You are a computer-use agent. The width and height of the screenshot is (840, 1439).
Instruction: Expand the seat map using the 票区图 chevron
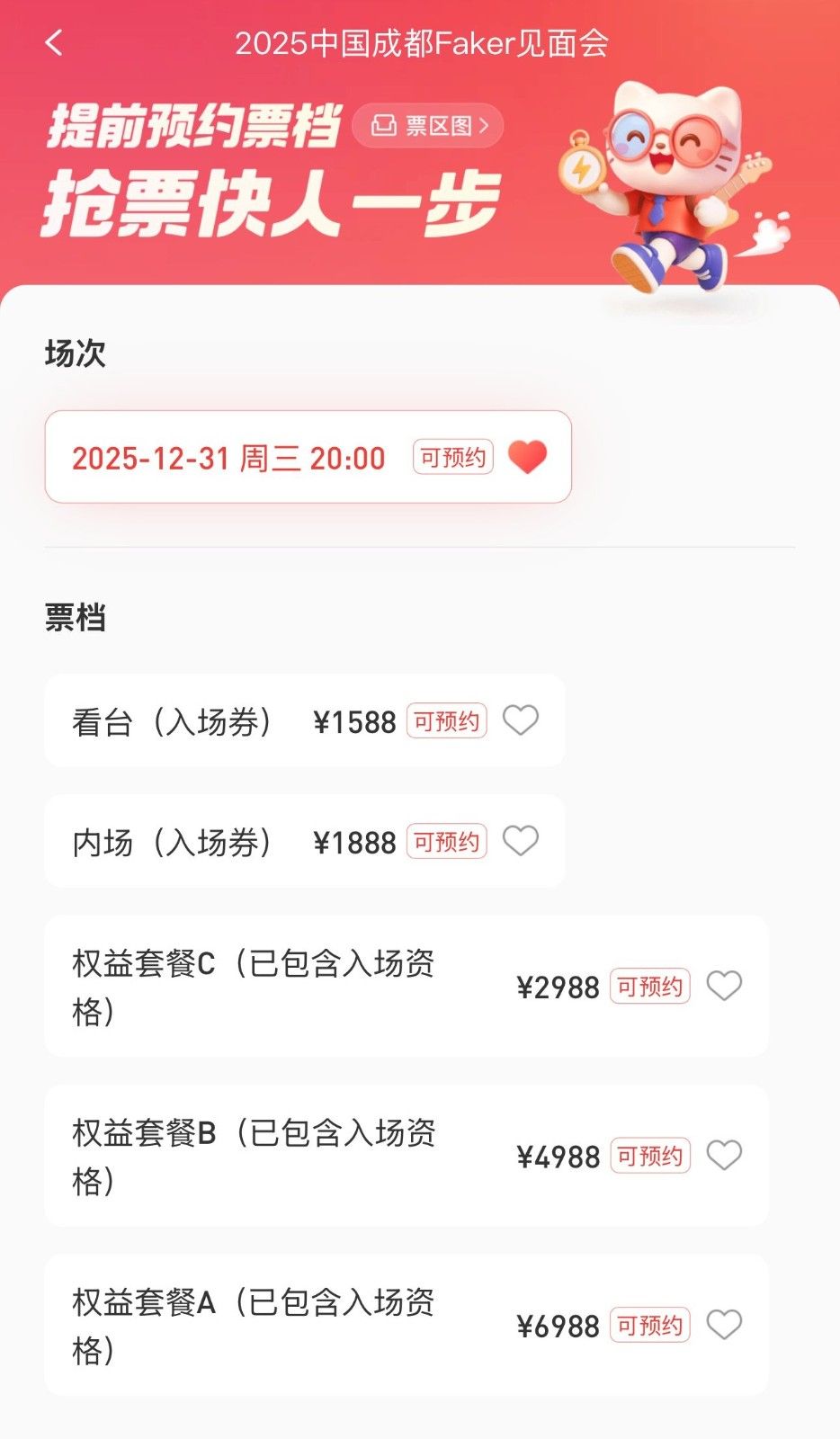(486, 126)
